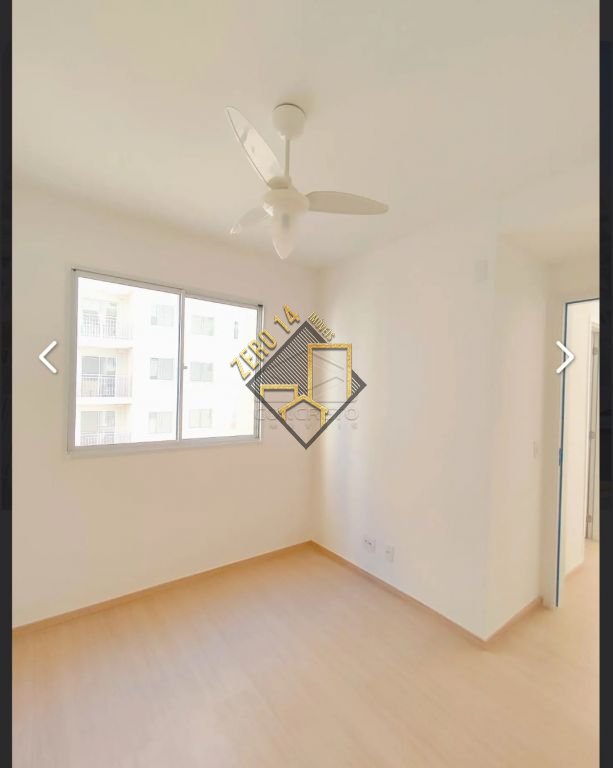This screenshot has height=768, width=613.
Task: Go to the previous photo
Action: click(x=48, y=357)
